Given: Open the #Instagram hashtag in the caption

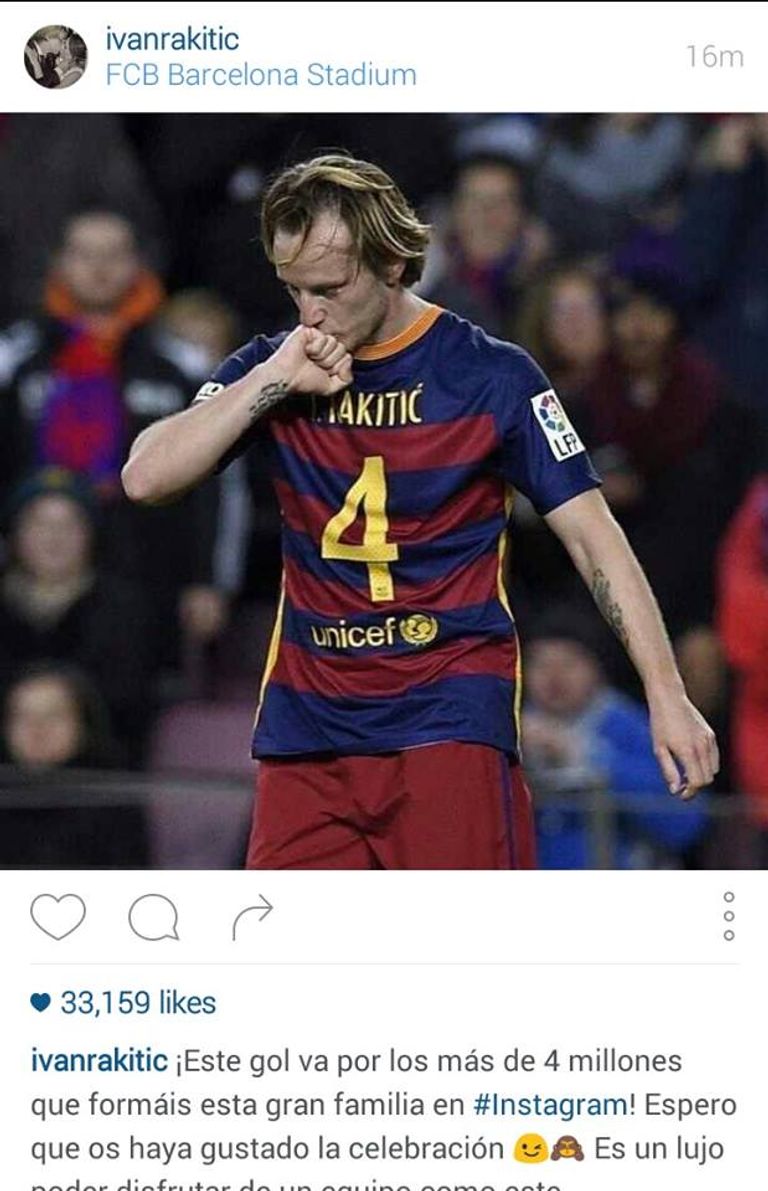Looking at the screenshot, I should (x=550, y=1105).
